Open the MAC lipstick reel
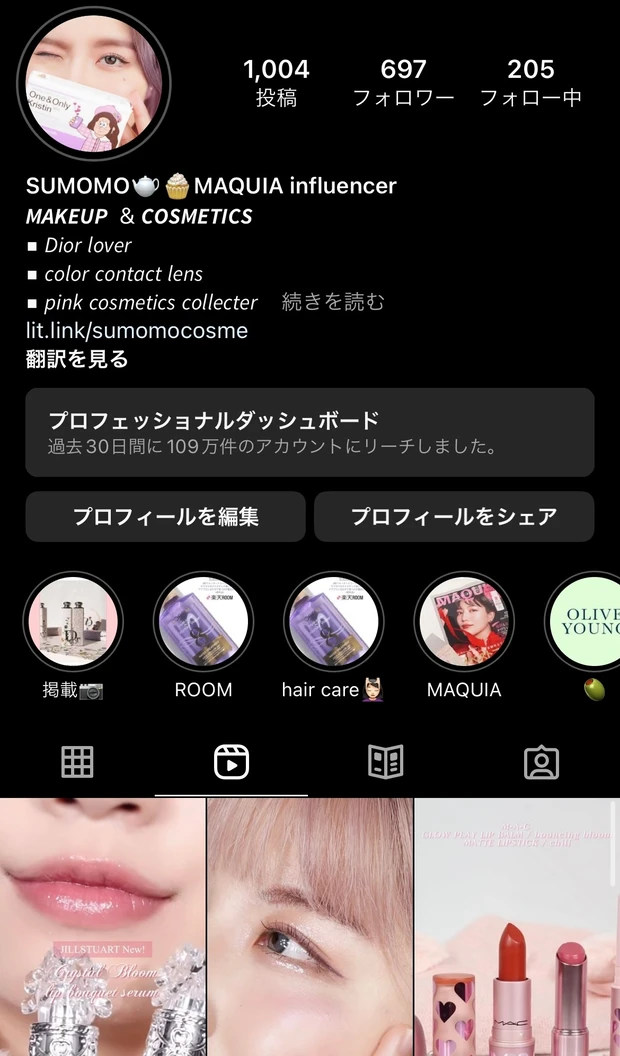Image resolution: width=620 pixels, height=1056 pixels. [517, 926]
